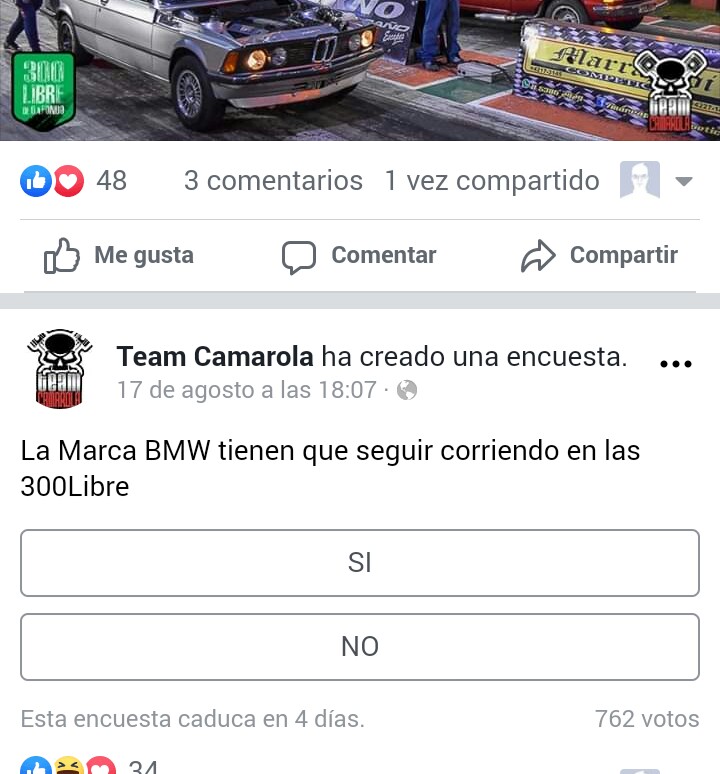Screen dimensions: 720x774
Task: Vote NO in the BMW poll
Action: 360,647
